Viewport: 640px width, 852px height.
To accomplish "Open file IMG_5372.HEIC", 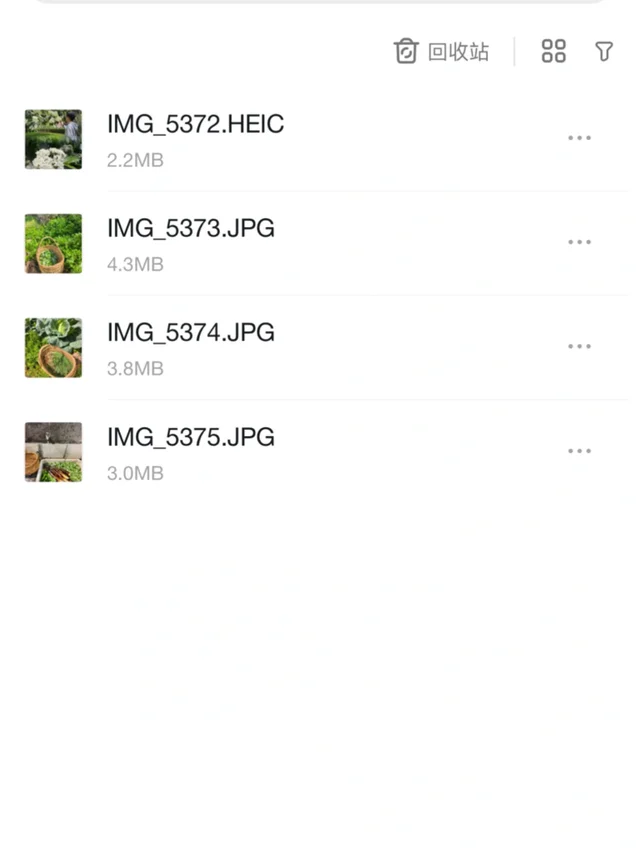I will (x=195, y=125).
